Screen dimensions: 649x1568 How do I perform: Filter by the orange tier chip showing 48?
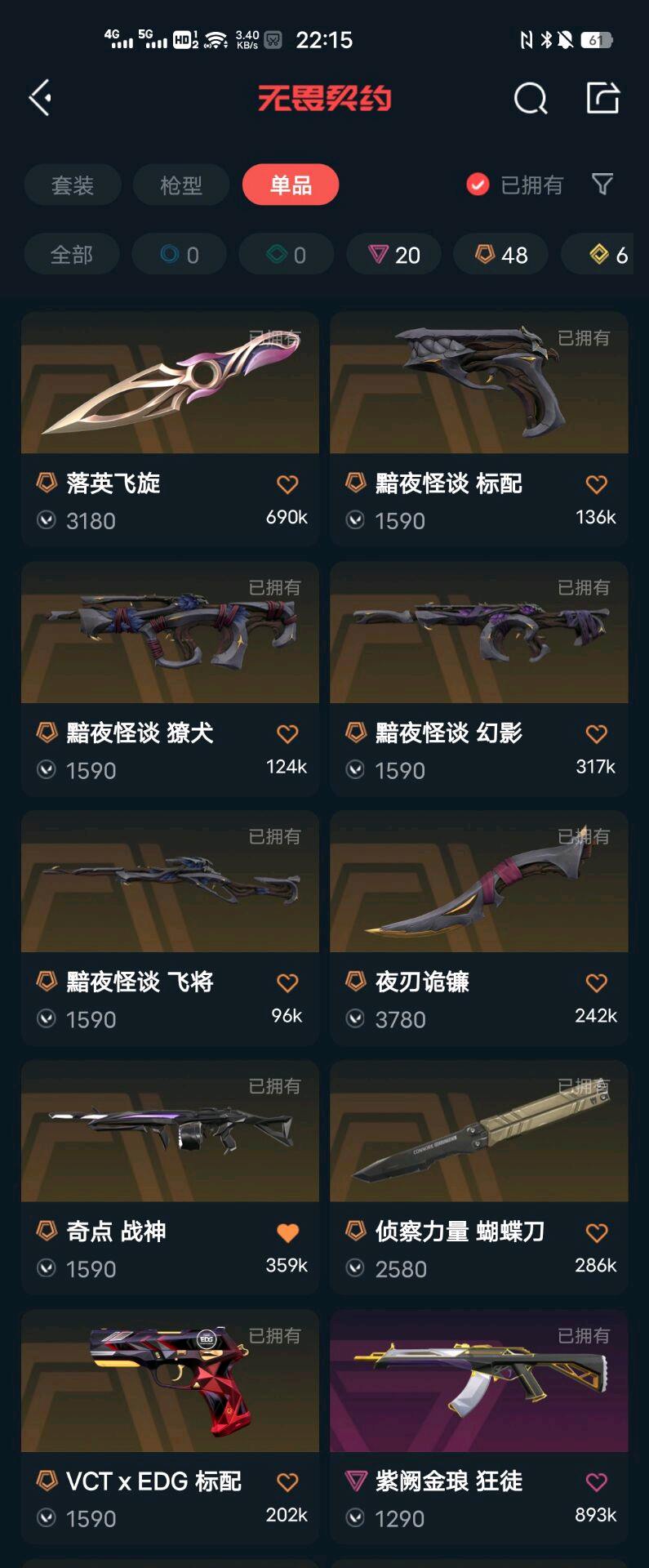point(501,255)
